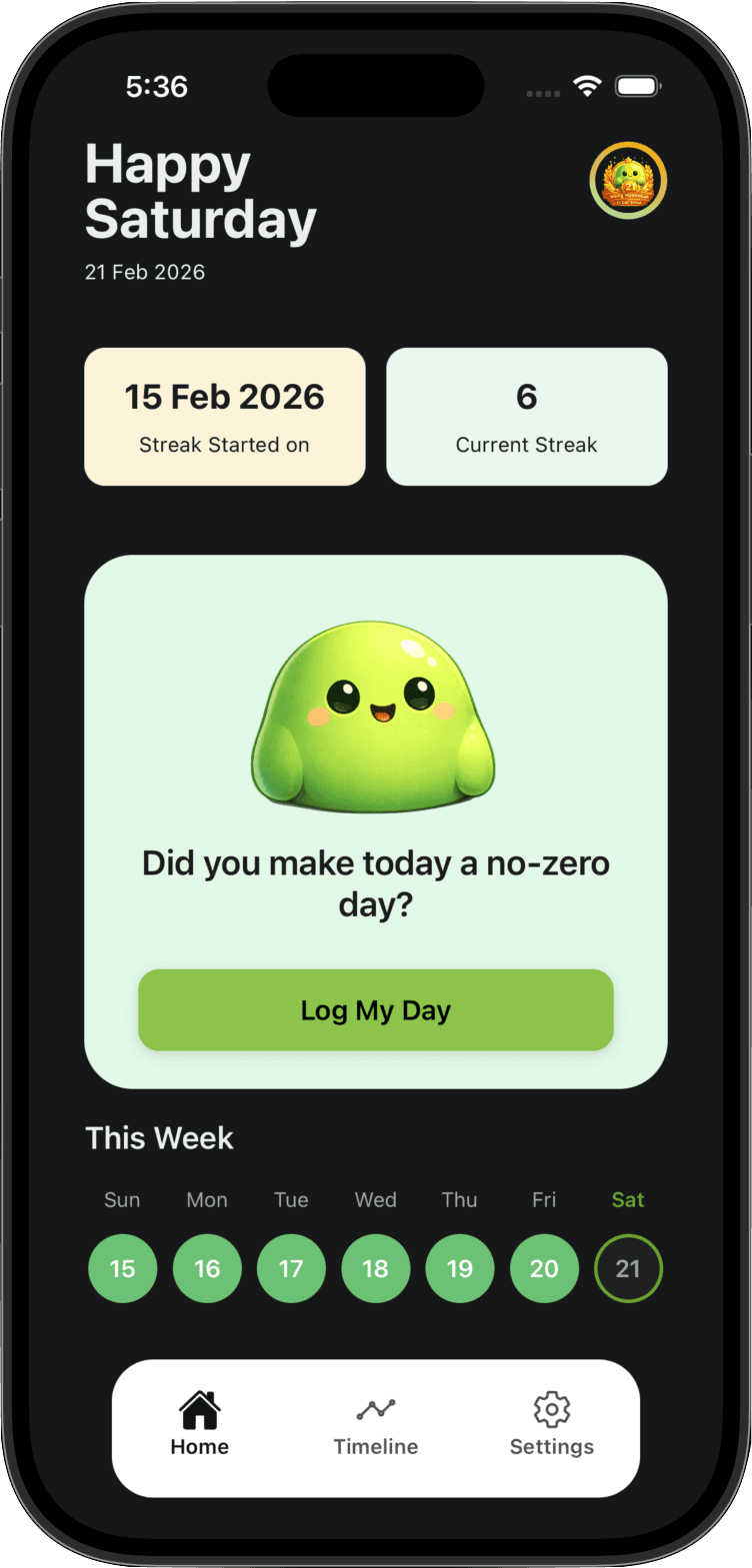Viewport: 752px width, 1568px height.
Task: Open the Streak Started on card
Action: [x=224, y=417]
